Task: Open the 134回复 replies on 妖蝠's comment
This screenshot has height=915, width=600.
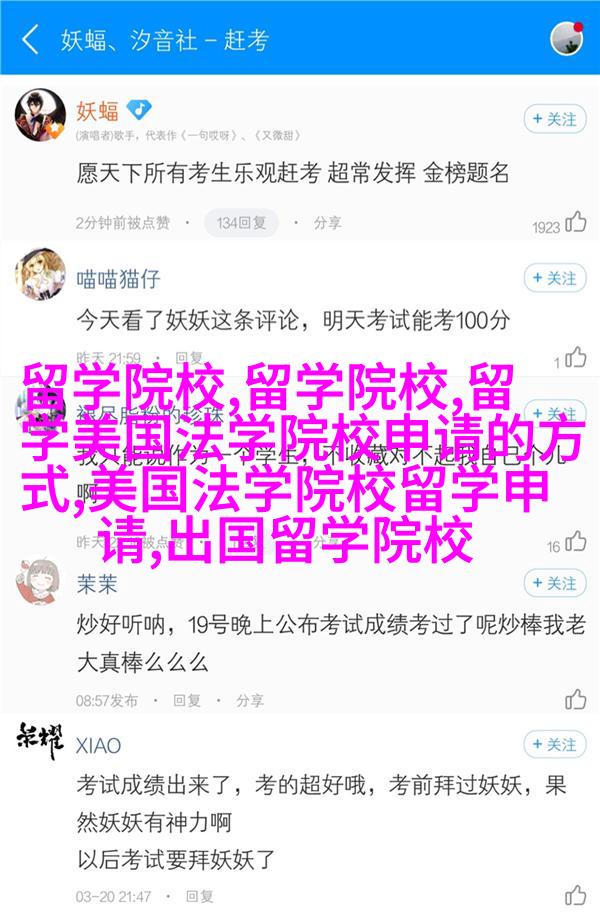Action: [239, 222]
